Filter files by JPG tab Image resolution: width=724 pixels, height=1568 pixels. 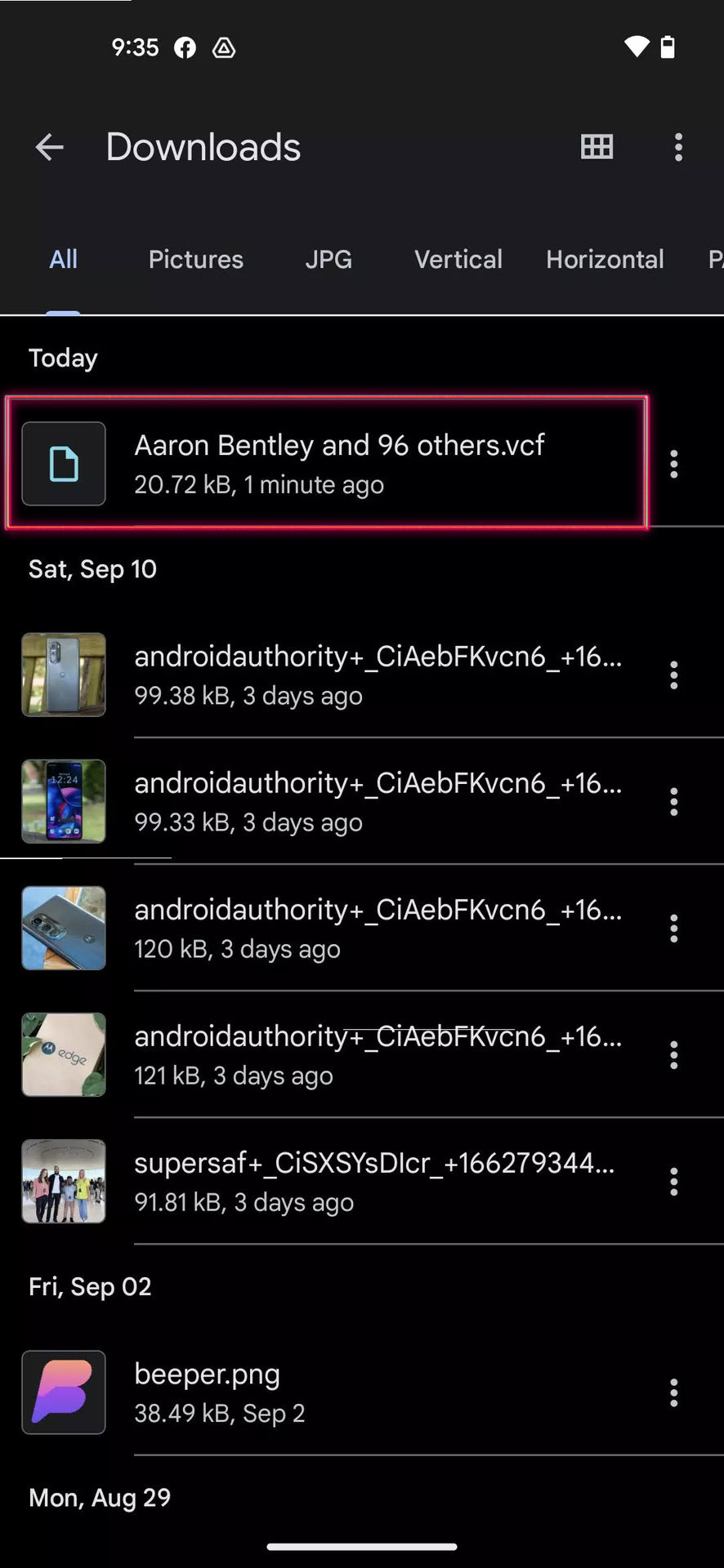[328, 260]
